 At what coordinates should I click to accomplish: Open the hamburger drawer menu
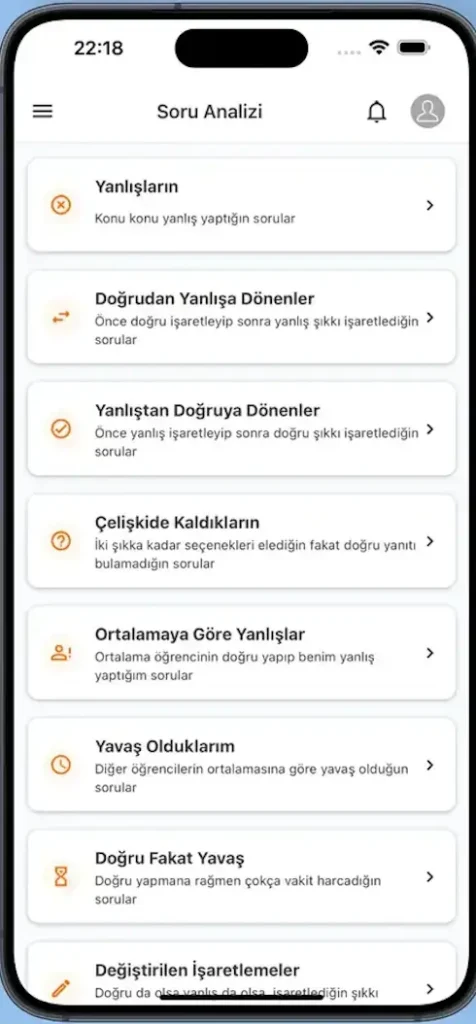coord(42,112)
